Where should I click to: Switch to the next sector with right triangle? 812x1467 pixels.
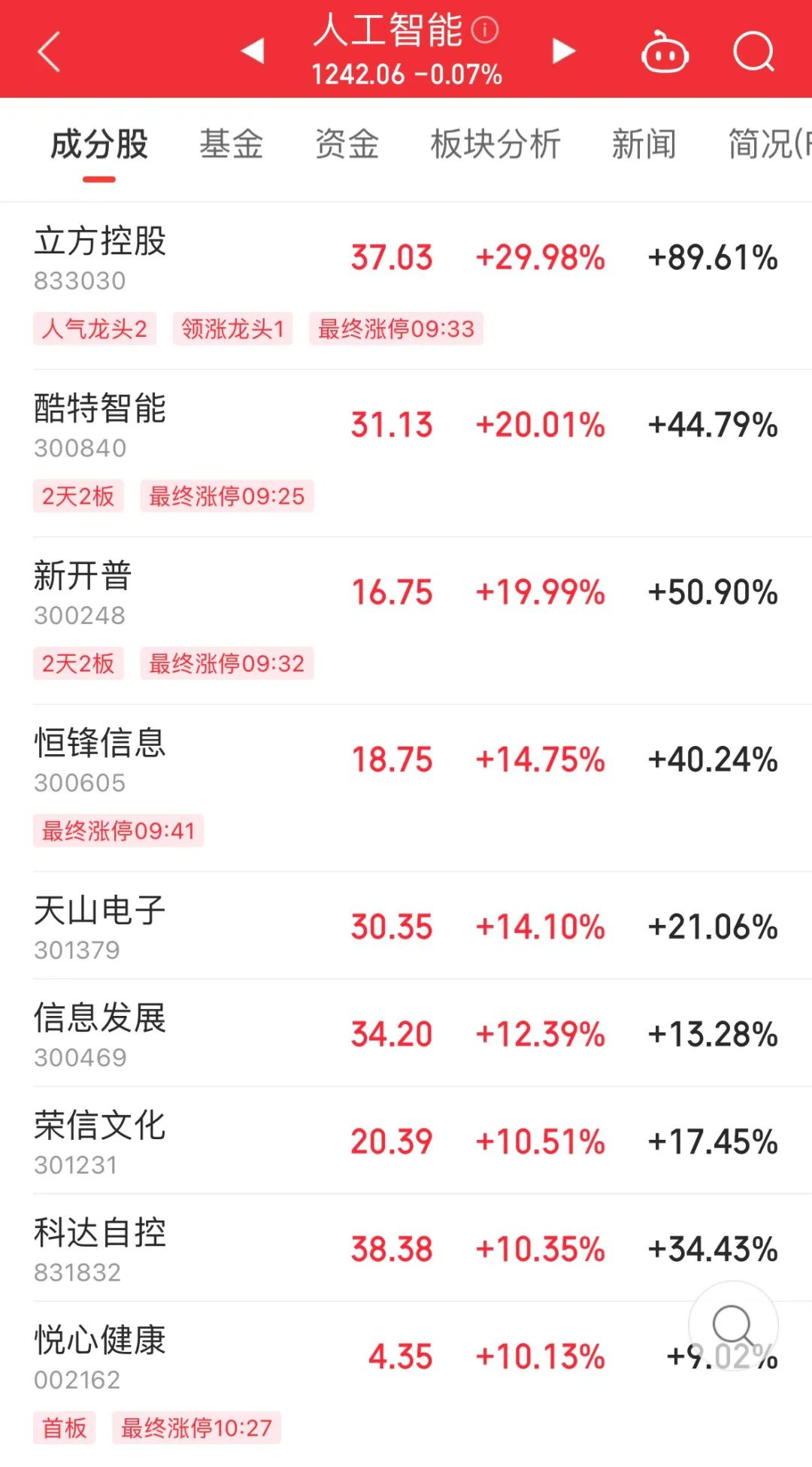point(563,51)
